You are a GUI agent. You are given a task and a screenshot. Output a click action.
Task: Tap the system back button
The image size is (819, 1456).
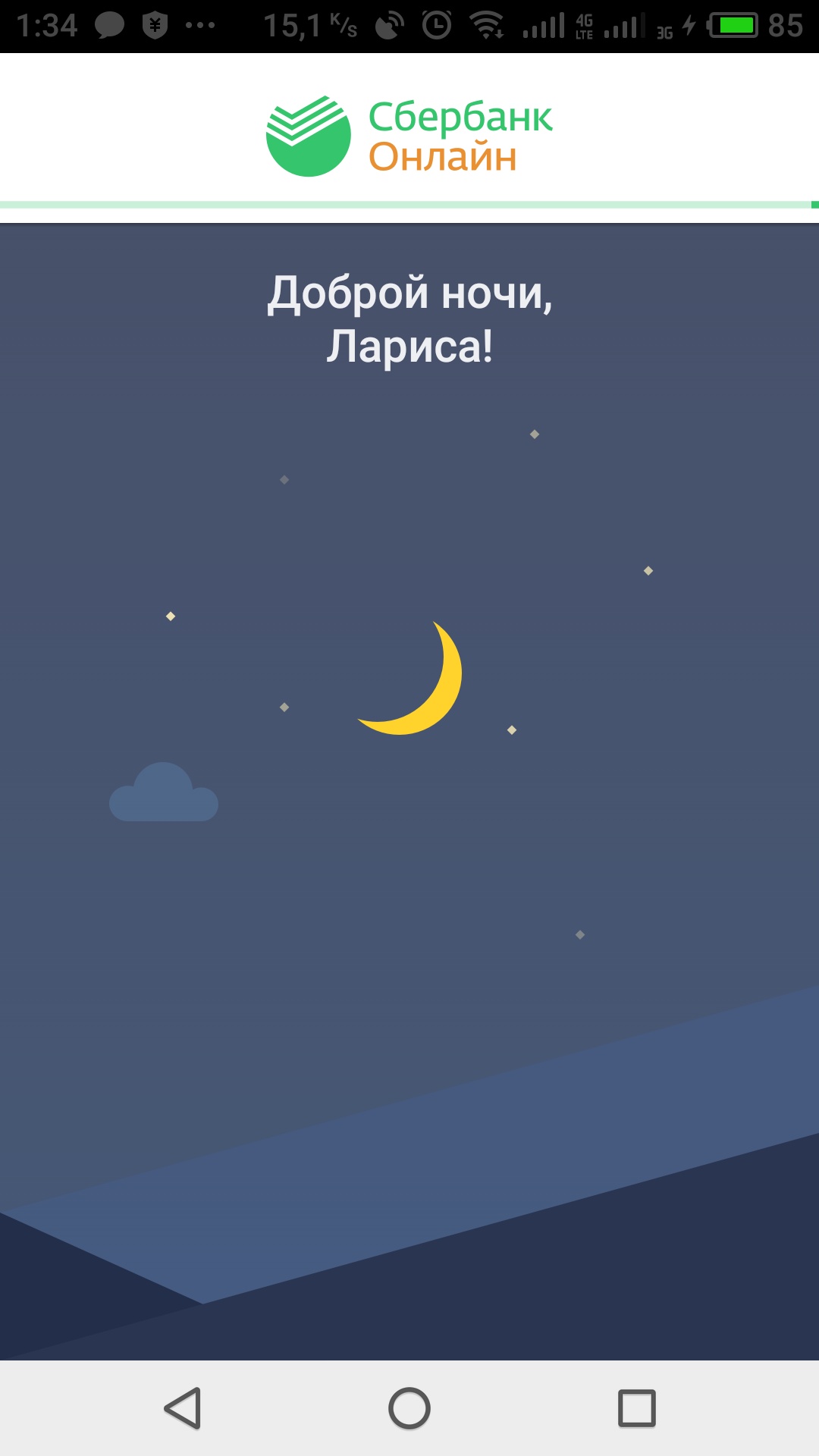183,1408
